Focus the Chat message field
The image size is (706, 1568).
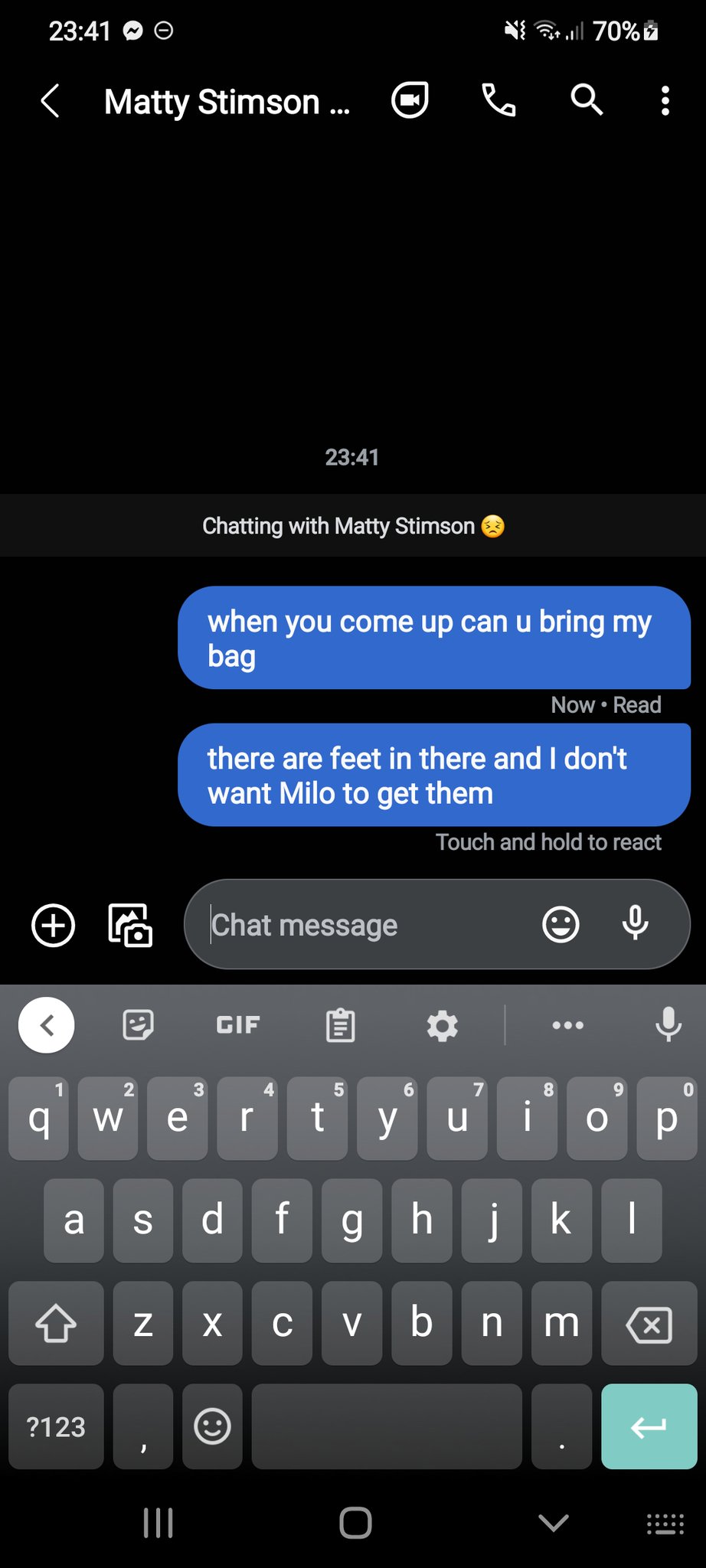pyautogui.click(x=368, y=925)
